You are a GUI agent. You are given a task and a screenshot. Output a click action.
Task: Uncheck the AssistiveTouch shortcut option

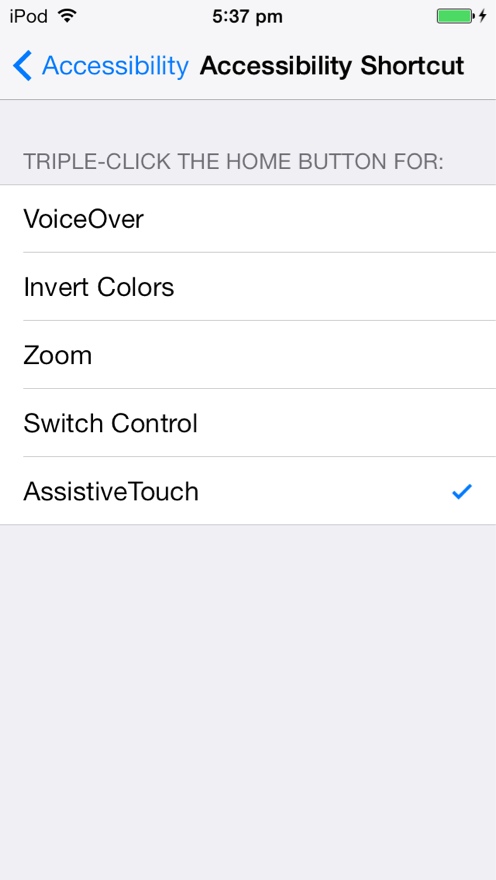[248, 491]
